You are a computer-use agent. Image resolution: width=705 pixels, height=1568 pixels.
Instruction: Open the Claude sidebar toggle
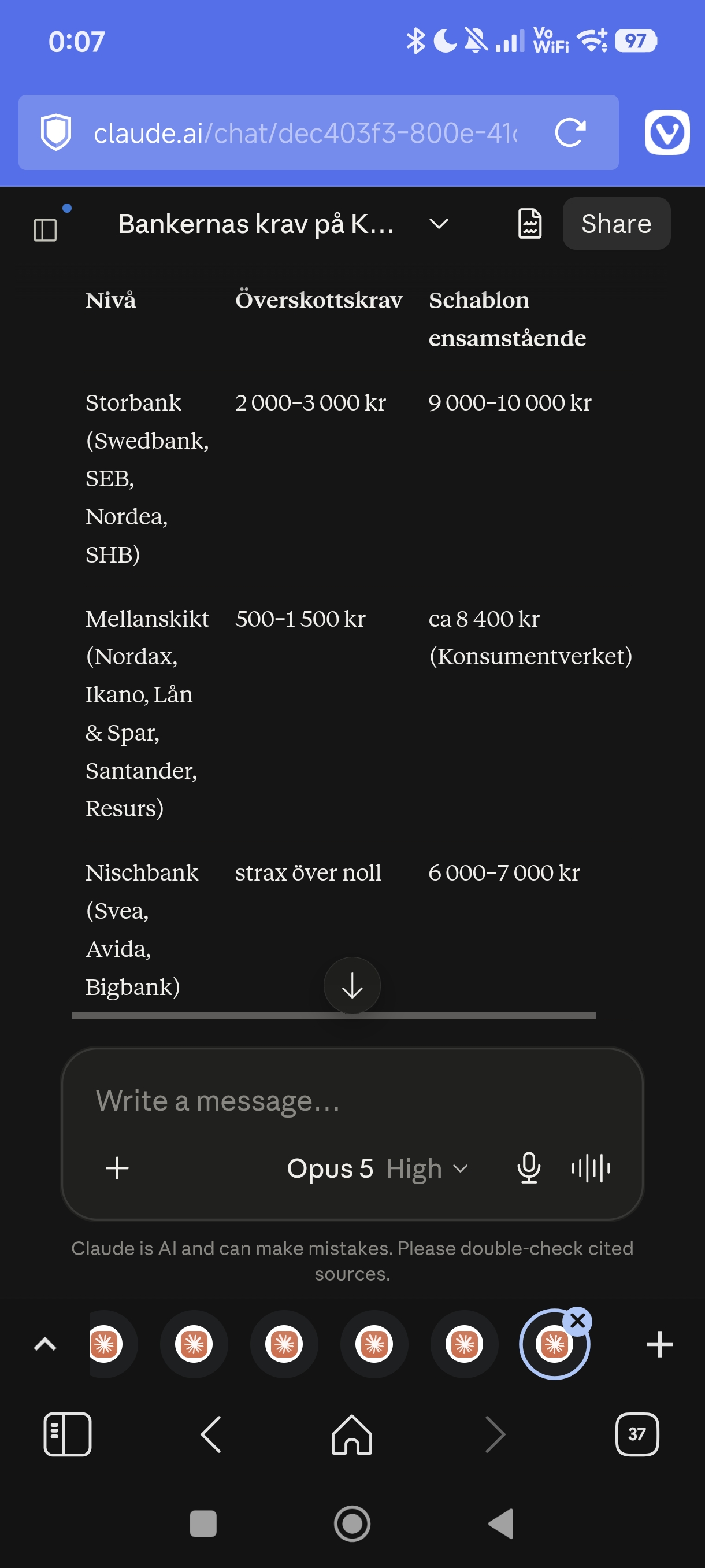click(45, 230)
